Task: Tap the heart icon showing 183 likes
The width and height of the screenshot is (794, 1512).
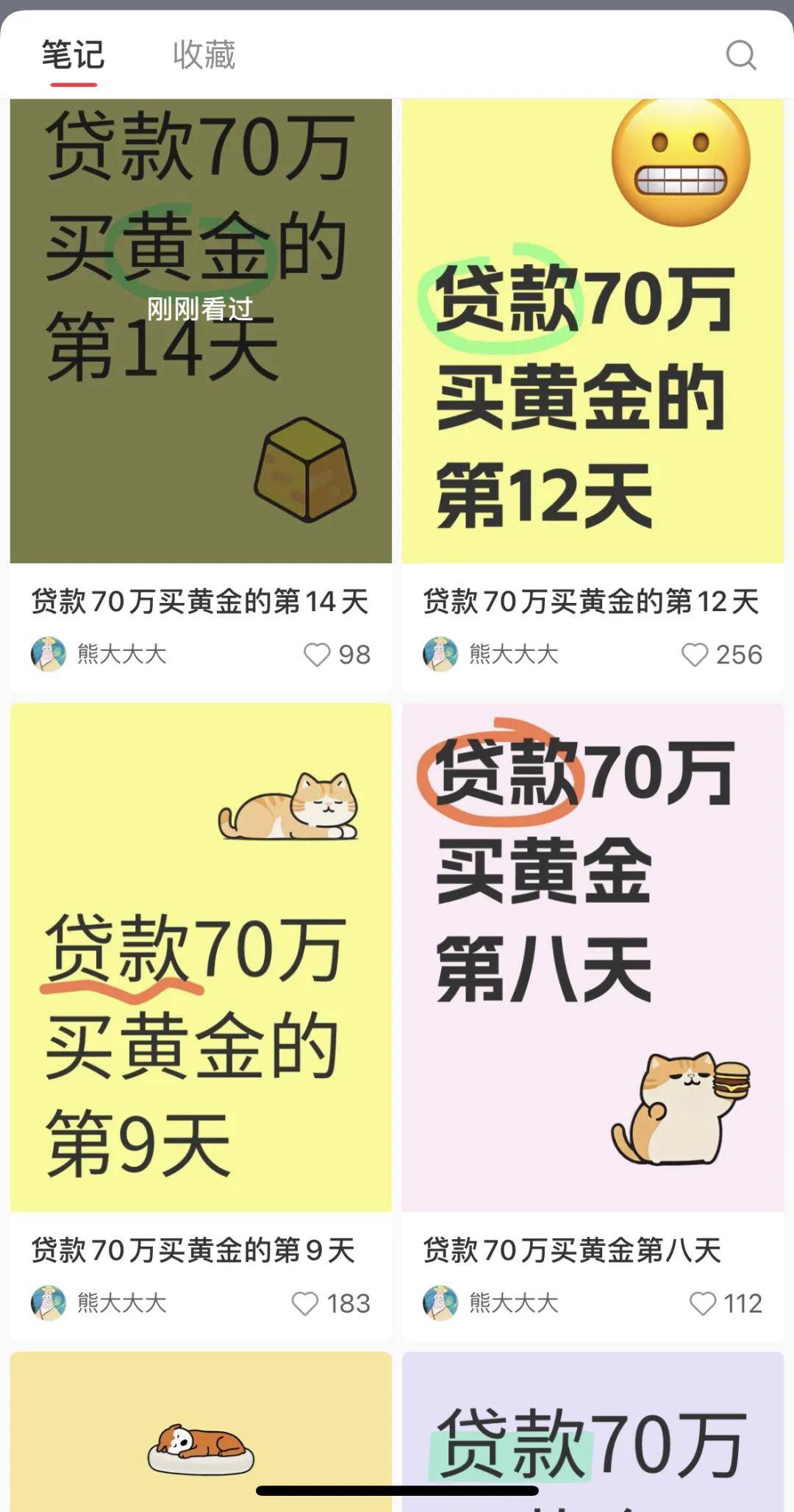Action: (x=304, y=1302)
